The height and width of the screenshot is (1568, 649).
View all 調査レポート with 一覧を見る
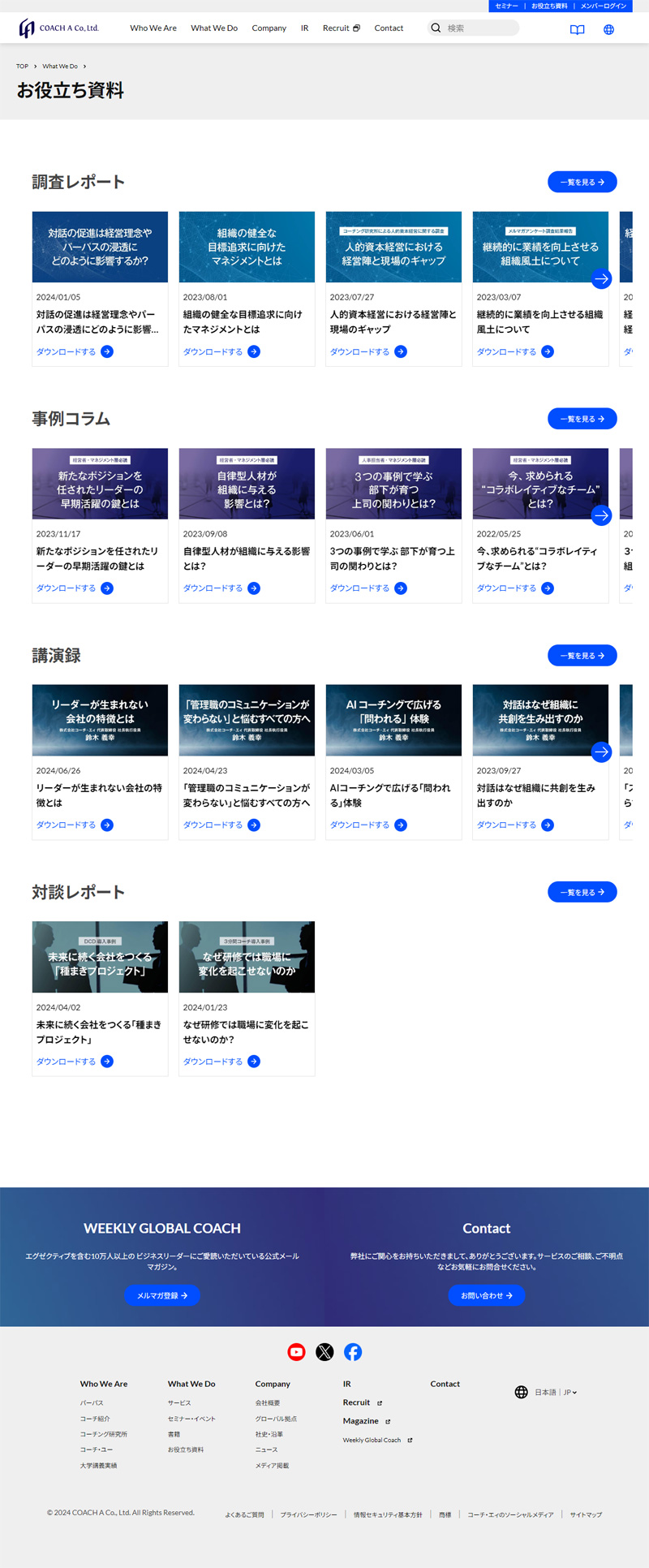(582, 183)
